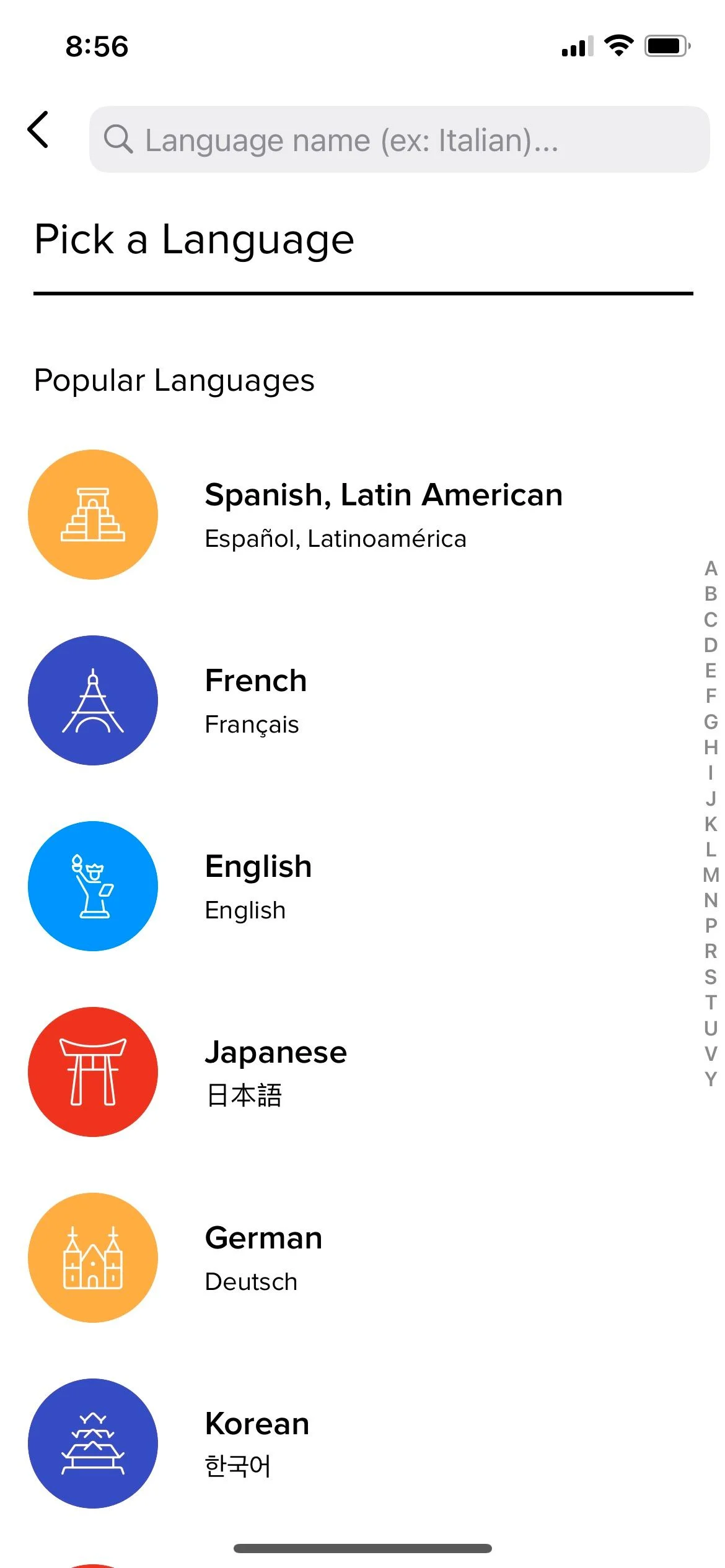
Task: Open the Korean language option
Action: [362, 1444]
